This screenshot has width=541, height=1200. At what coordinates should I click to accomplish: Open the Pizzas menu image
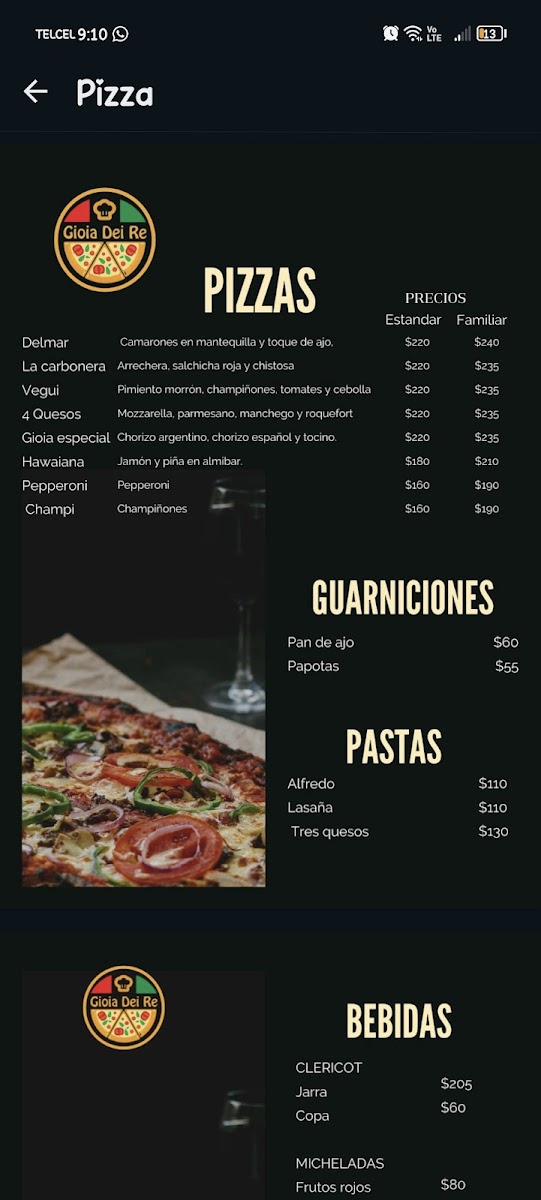[x=270, y=526]
